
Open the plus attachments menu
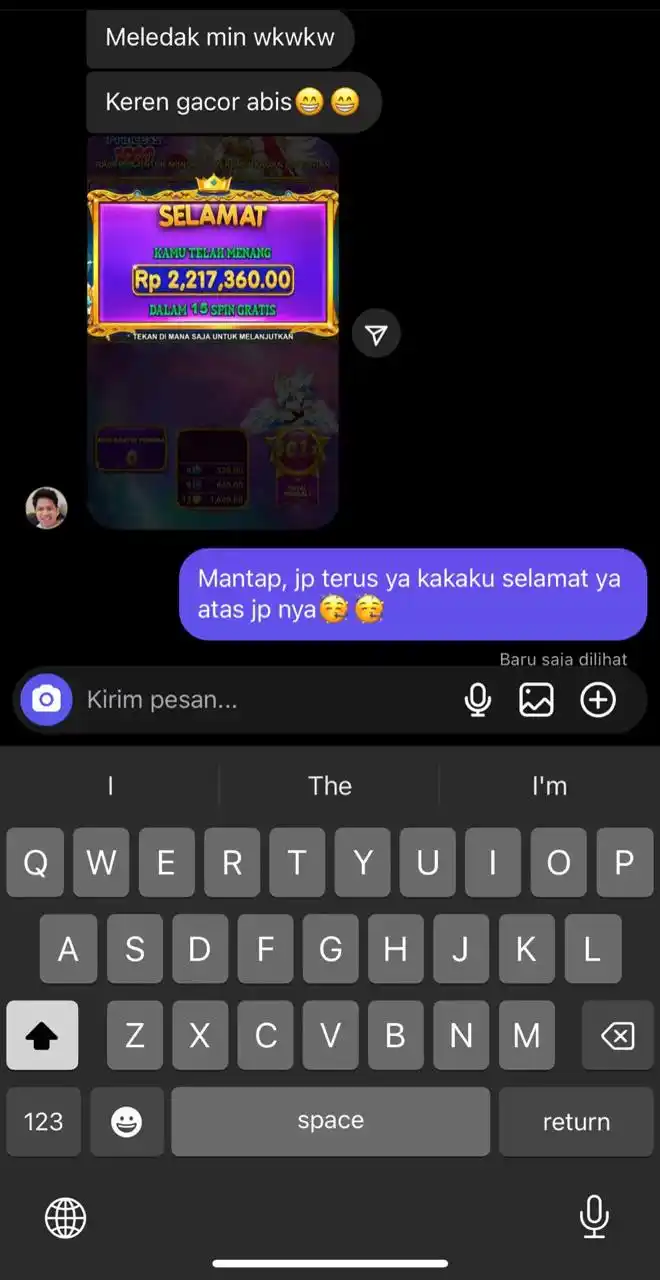pyautogui.click(x=598, y=700)
